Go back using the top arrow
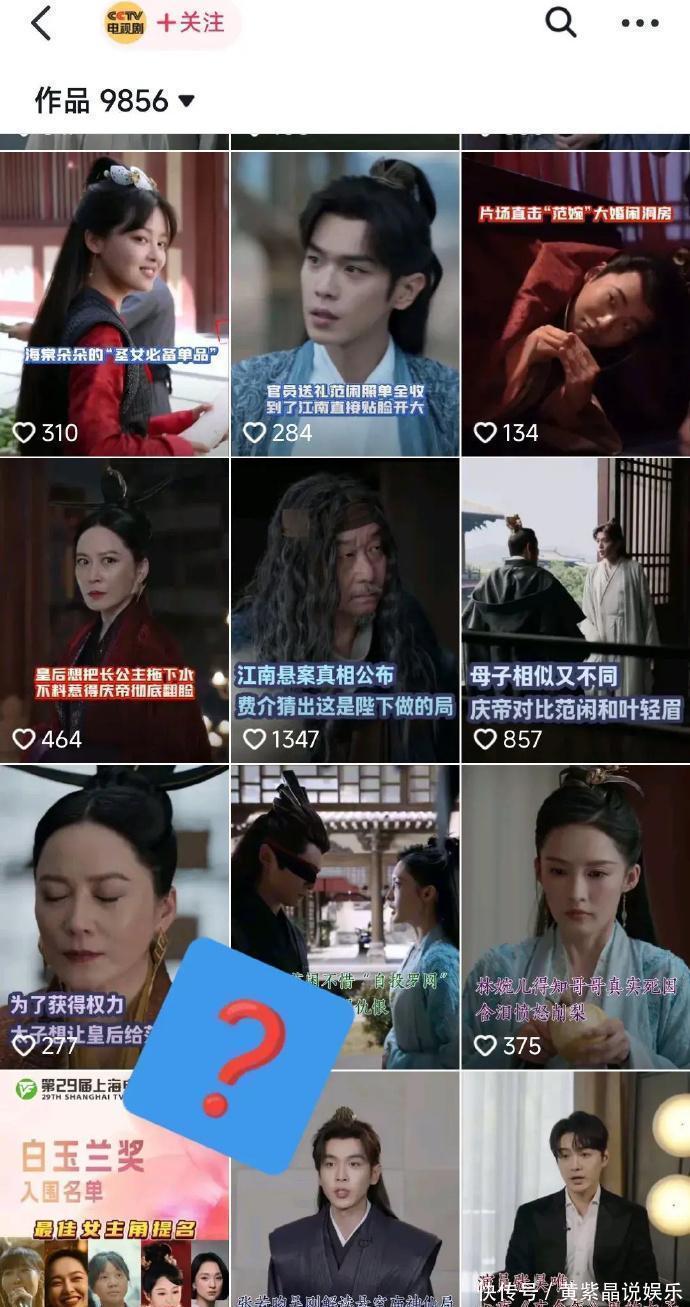Screen dimensions: 690x1307 coord(41,23)
